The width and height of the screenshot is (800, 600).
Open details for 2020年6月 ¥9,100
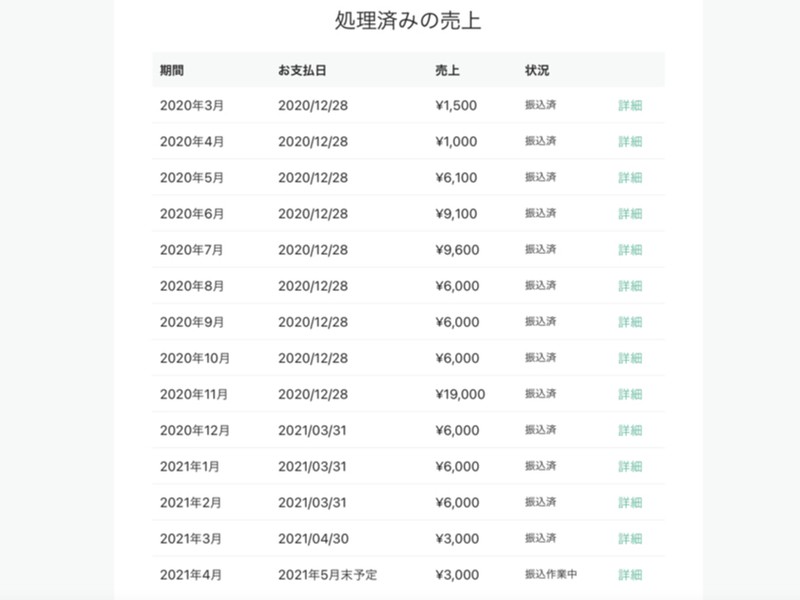(630, 213)
